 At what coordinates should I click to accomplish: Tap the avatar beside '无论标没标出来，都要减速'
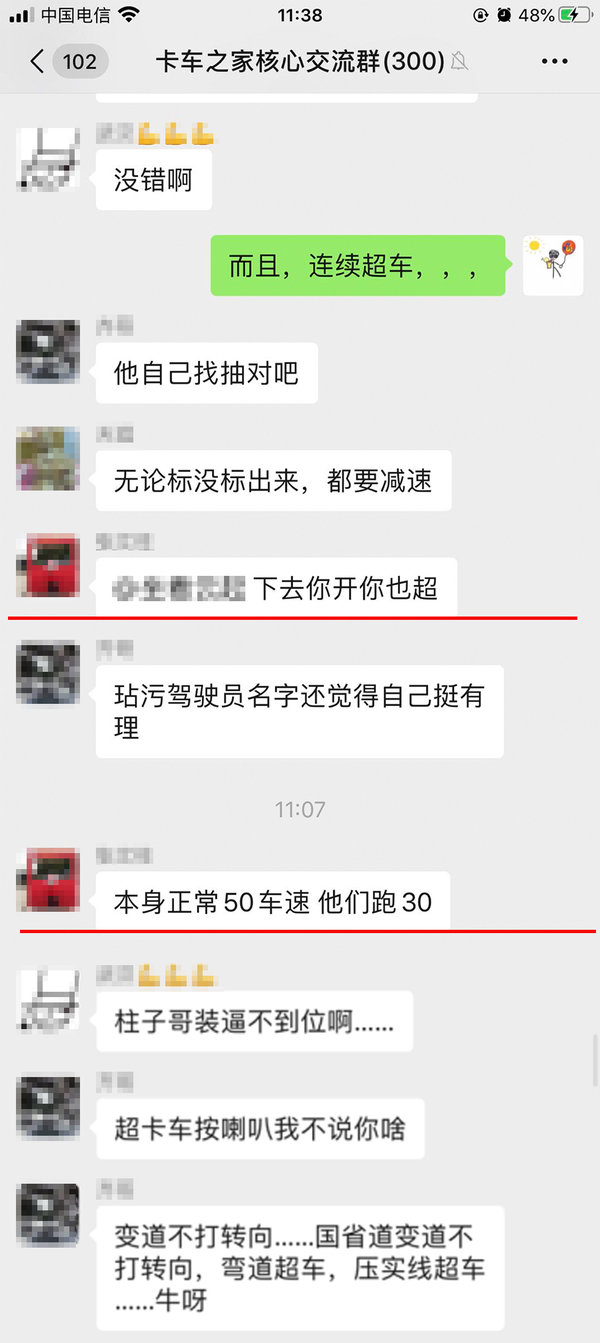pos(48,459)
